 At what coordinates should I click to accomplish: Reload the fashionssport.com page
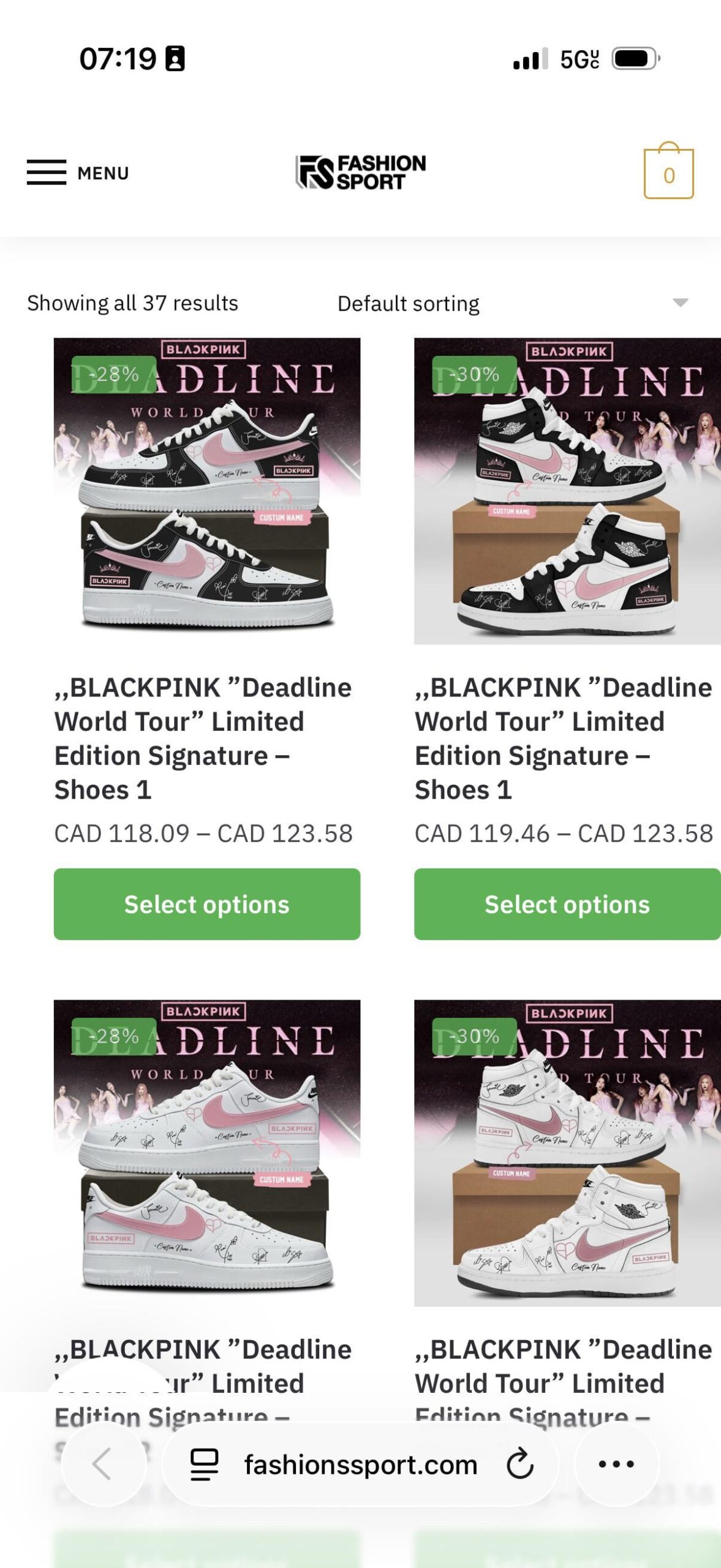tap(520, 1464)
